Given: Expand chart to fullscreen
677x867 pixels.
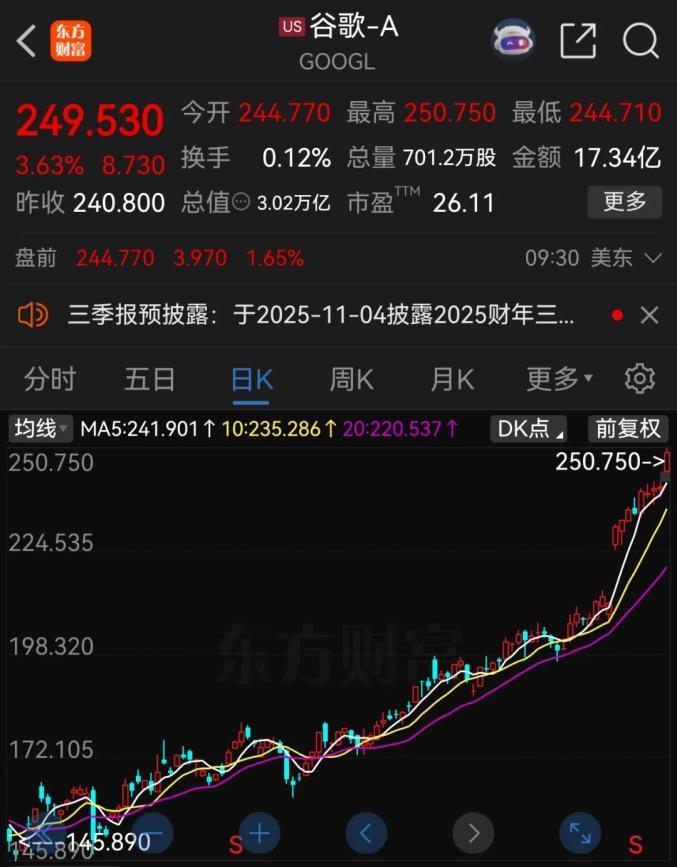Looking at the screenshot, I should coord(581,832).
